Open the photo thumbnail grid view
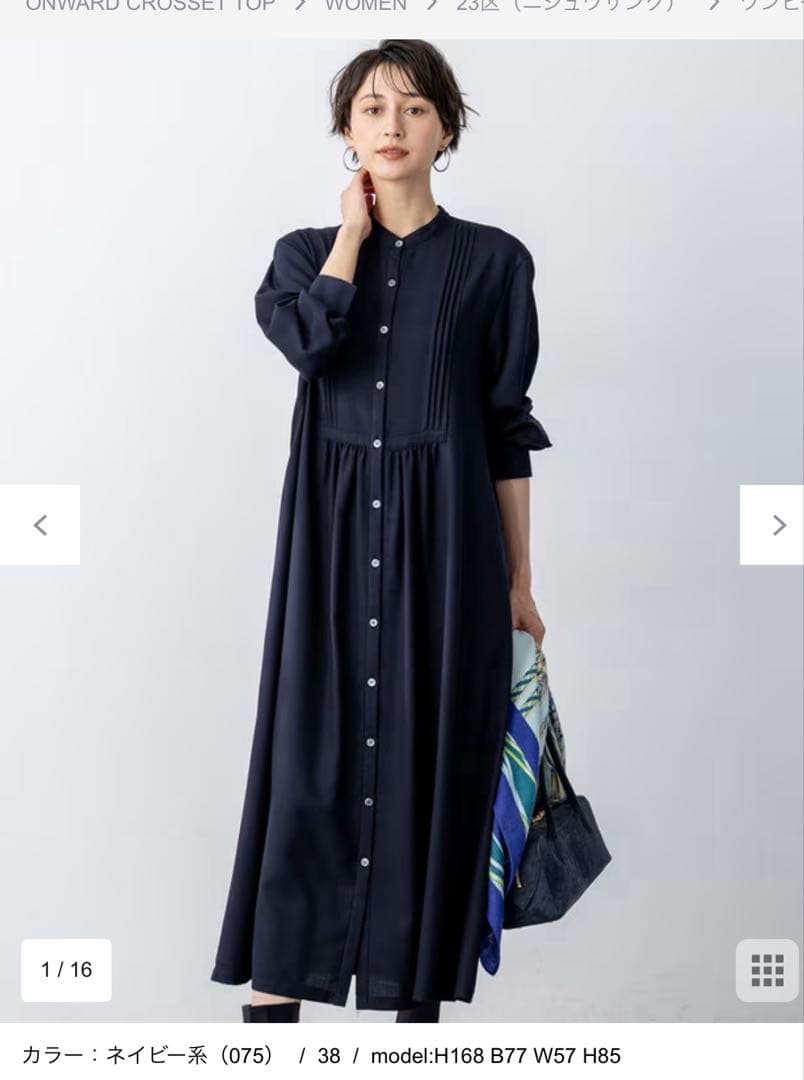This screenshot has width=804, height=1080. pyautogui.click(x=767, y=970)
